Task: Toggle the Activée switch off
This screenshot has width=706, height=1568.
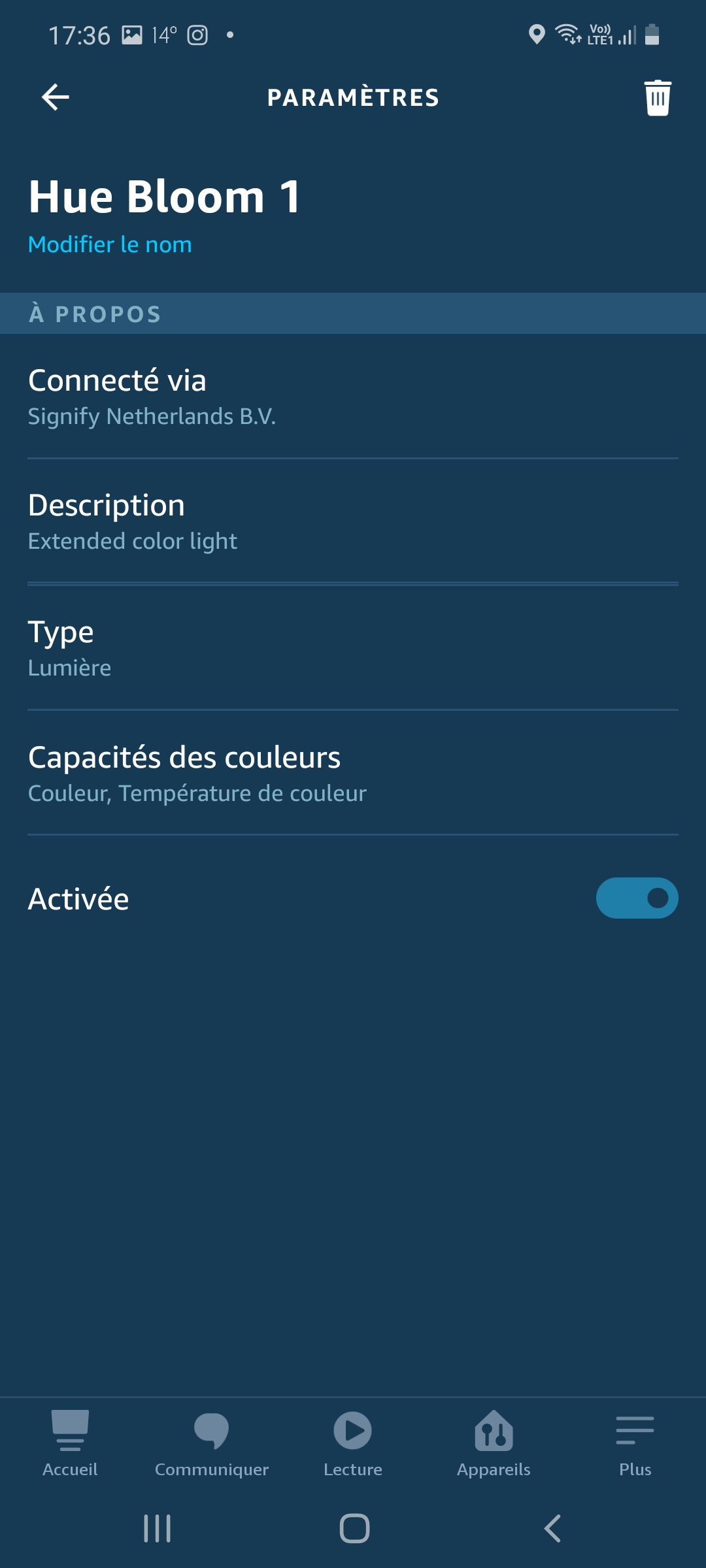Action: (x=637, y=898)
